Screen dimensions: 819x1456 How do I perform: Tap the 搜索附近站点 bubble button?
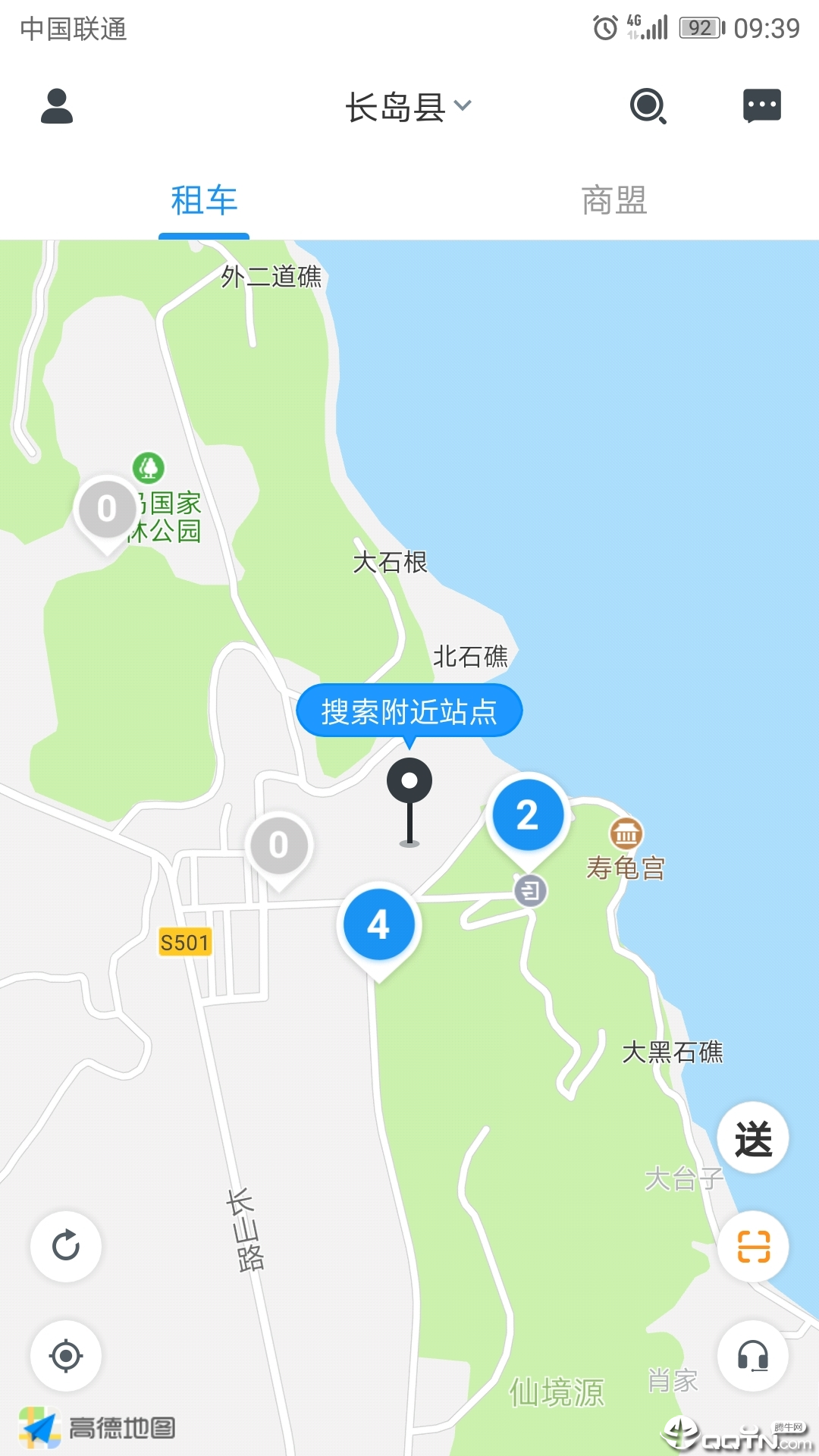[410, 711]
